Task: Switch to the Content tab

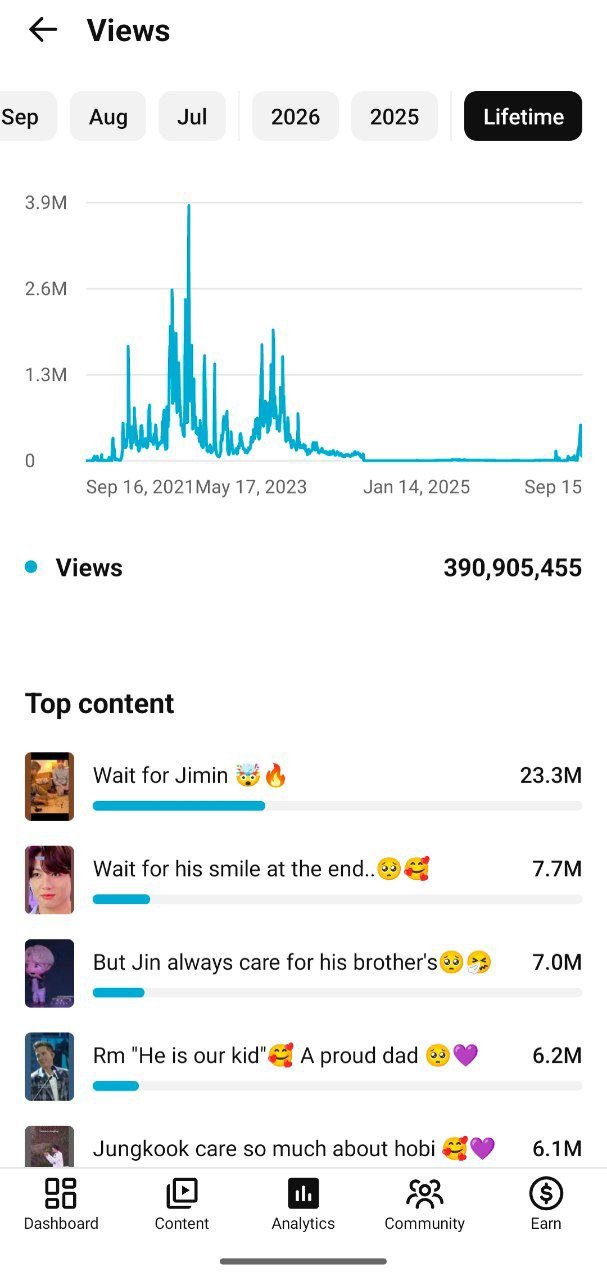Action: (x=182, y=1205)
